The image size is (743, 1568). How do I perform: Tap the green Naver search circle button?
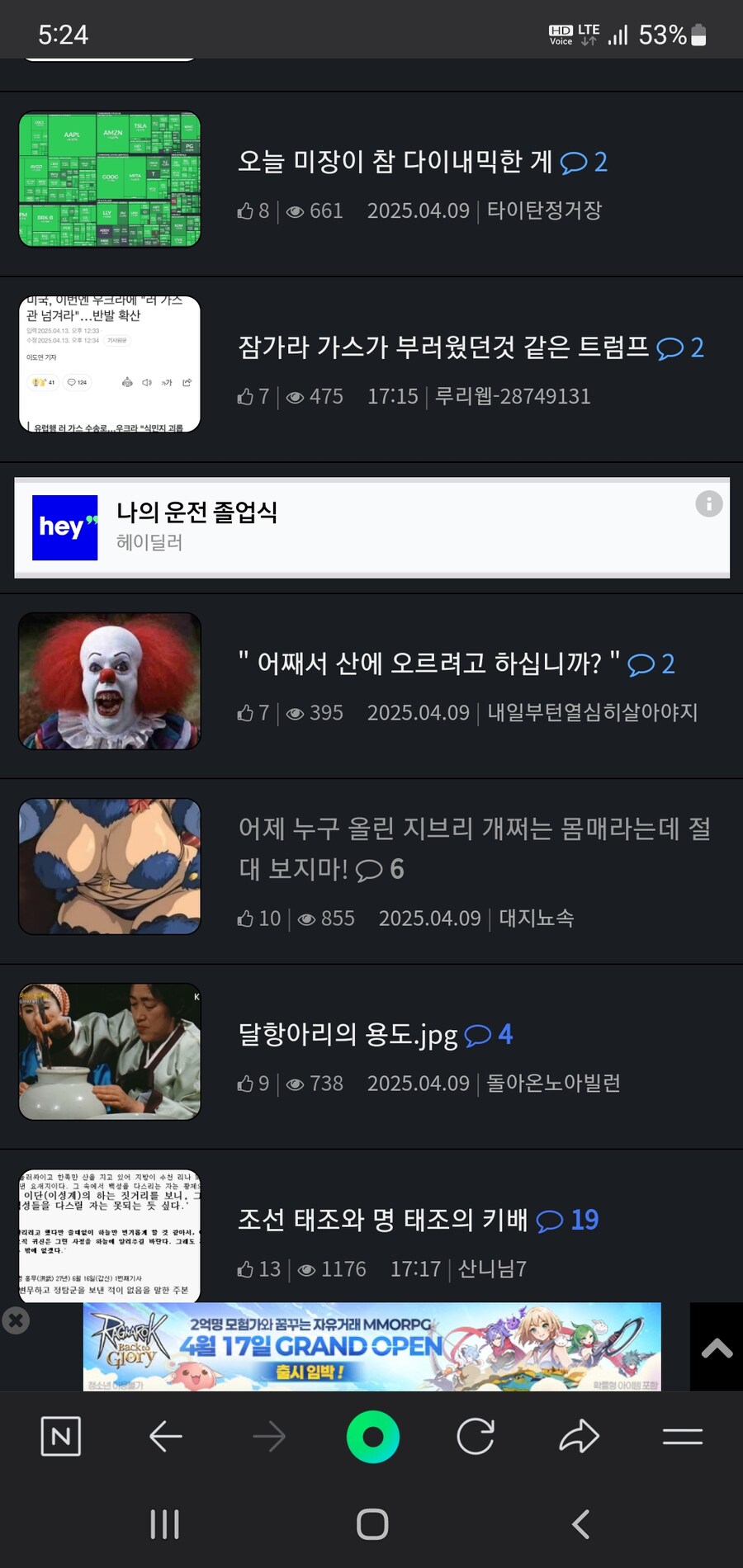coord(373,1437)
